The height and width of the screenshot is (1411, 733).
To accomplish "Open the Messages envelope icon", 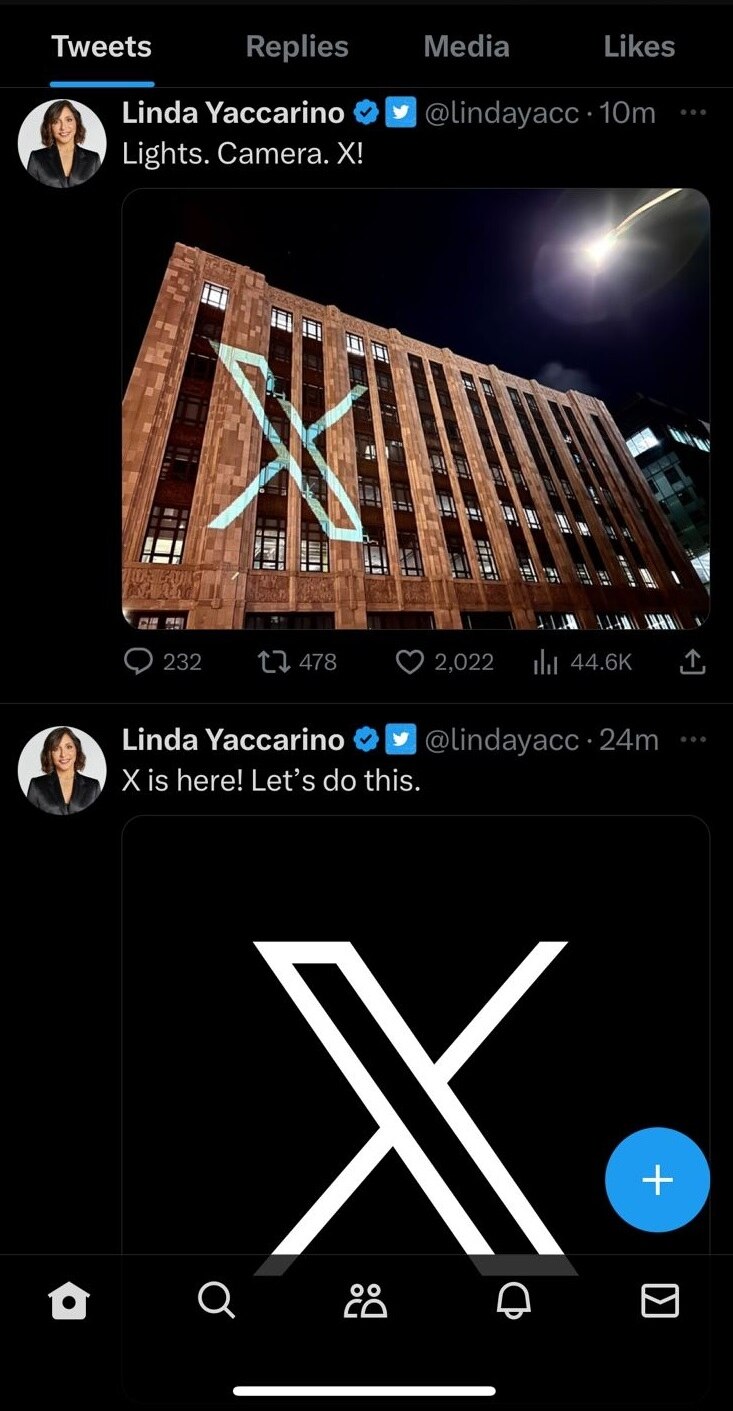I will pyautogui.click(x=662, y=1302).
